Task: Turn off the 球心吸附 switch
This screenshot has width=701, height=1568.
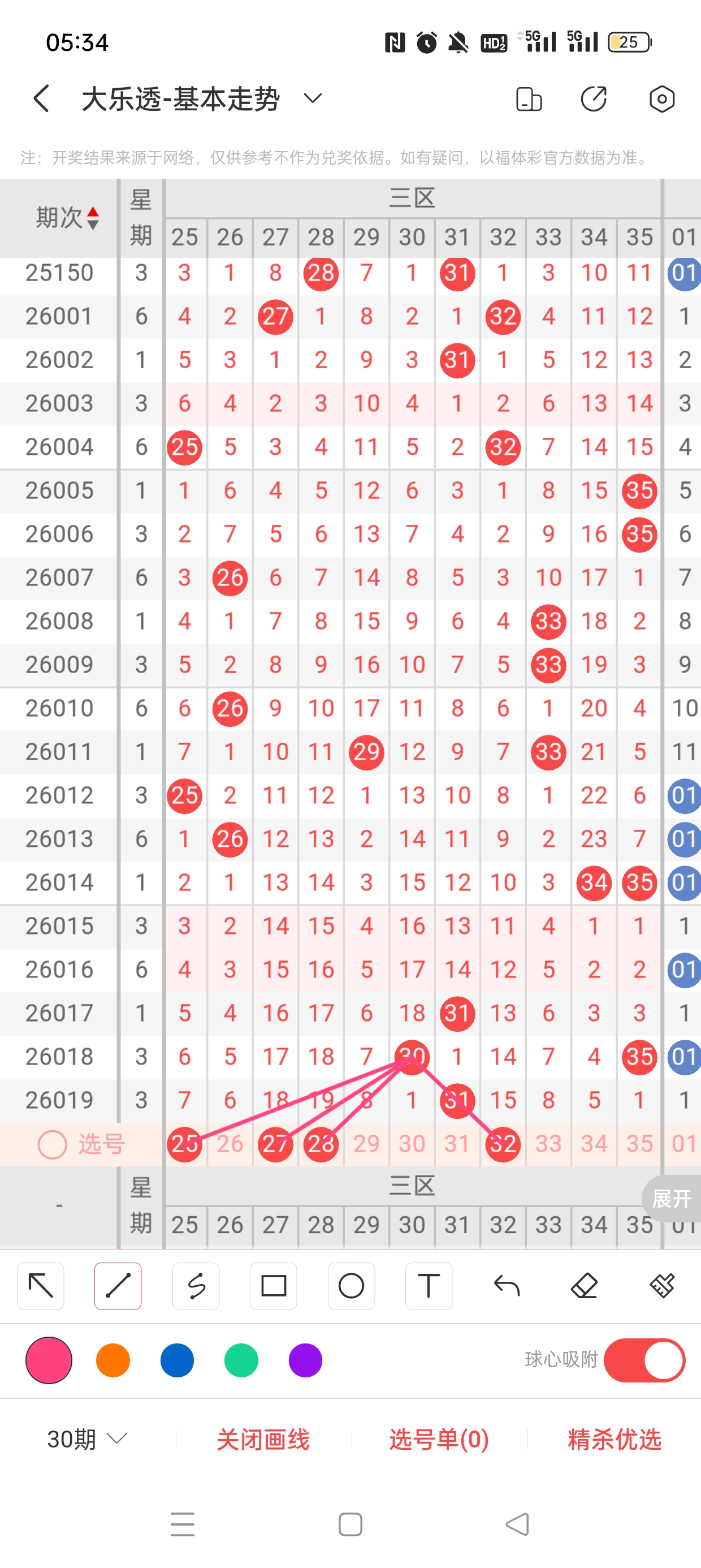Action: pyautogui.click(x=644, y=1360)
